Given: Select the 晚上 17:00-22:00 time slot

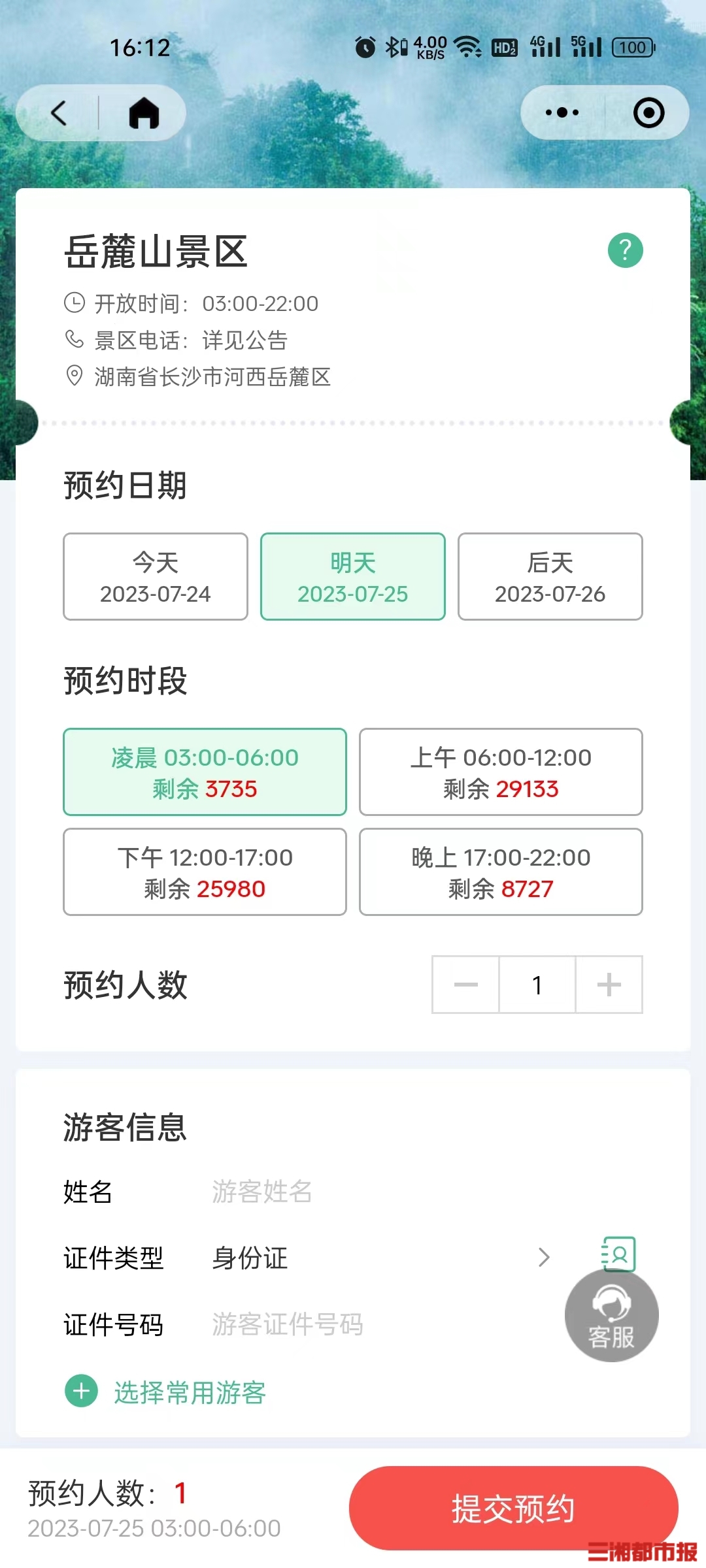Looking at the screenshot, I should point(501,872).
